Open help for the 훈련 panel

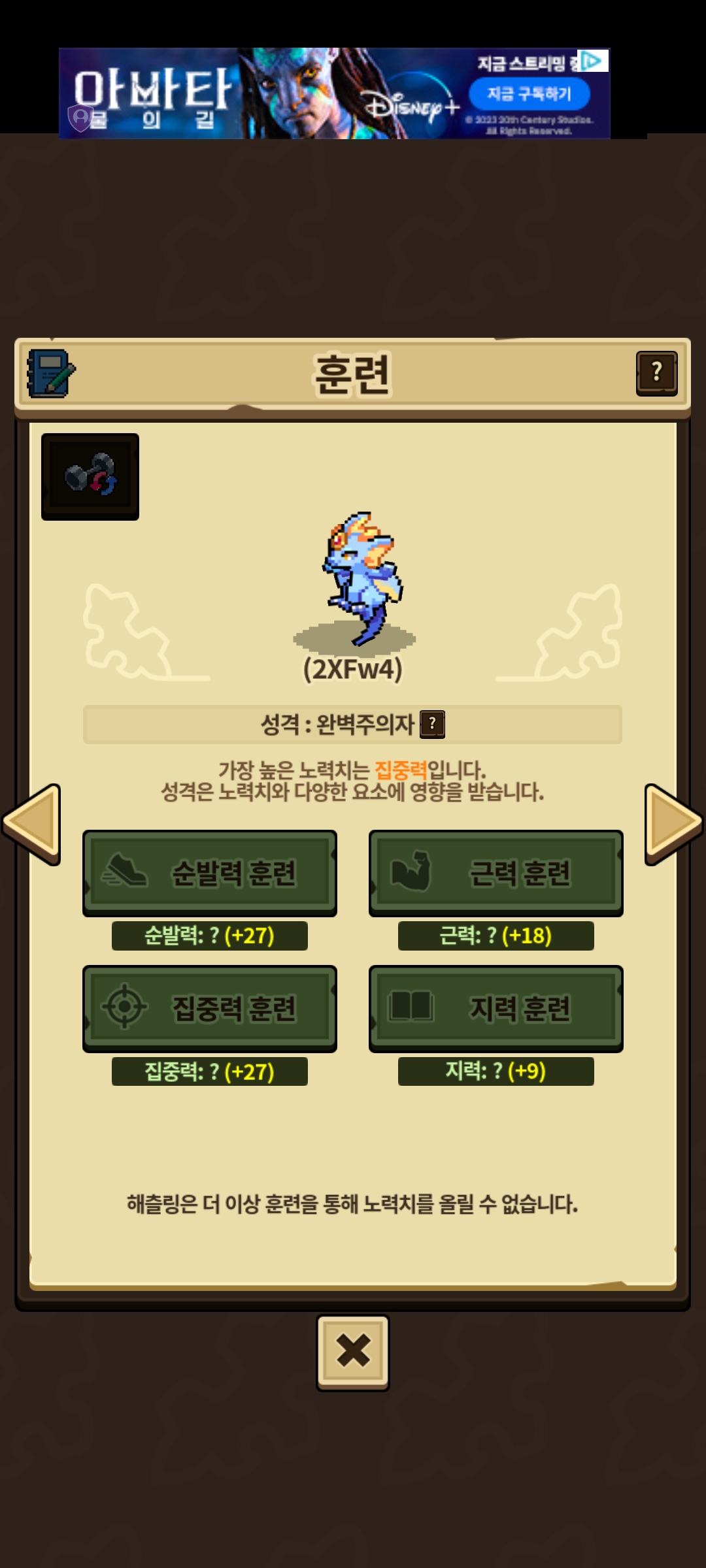pyautogui.click(x=656, y=373)
